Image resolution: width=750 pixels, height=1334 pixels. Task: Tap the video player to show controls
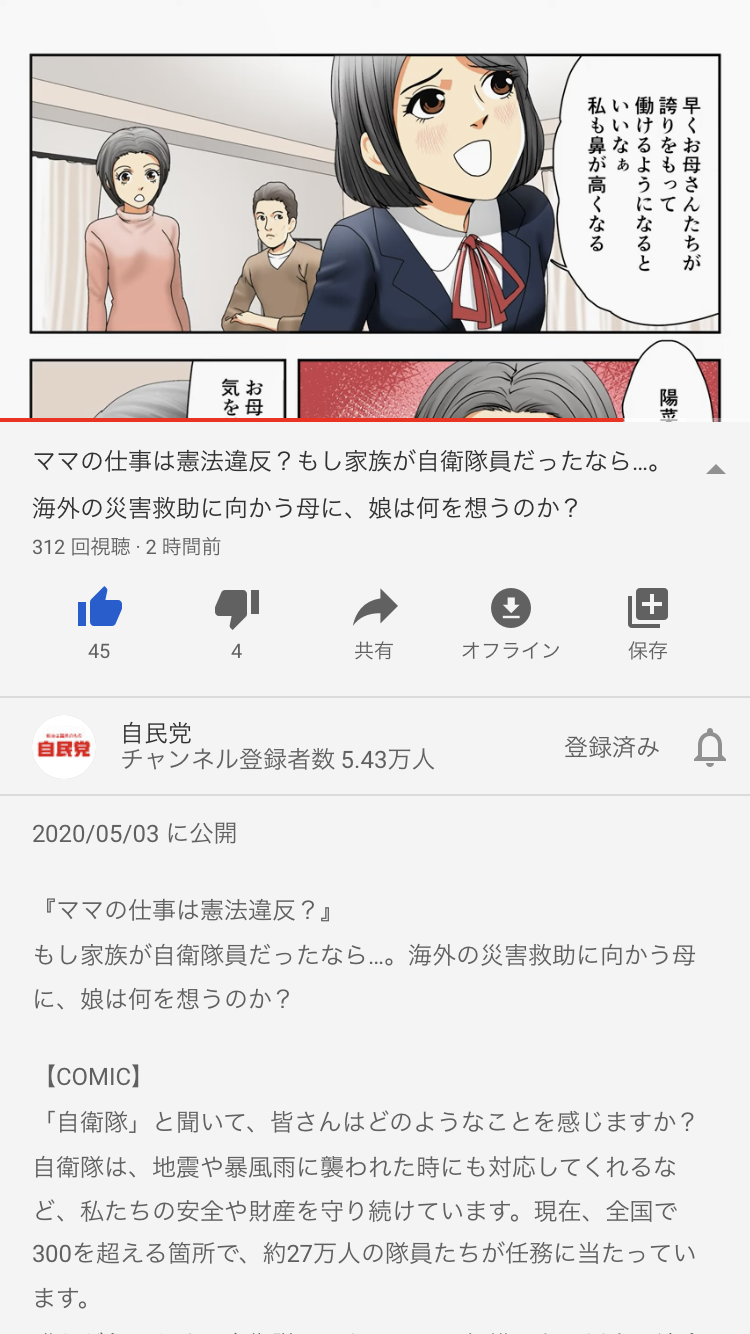point(375,210)
